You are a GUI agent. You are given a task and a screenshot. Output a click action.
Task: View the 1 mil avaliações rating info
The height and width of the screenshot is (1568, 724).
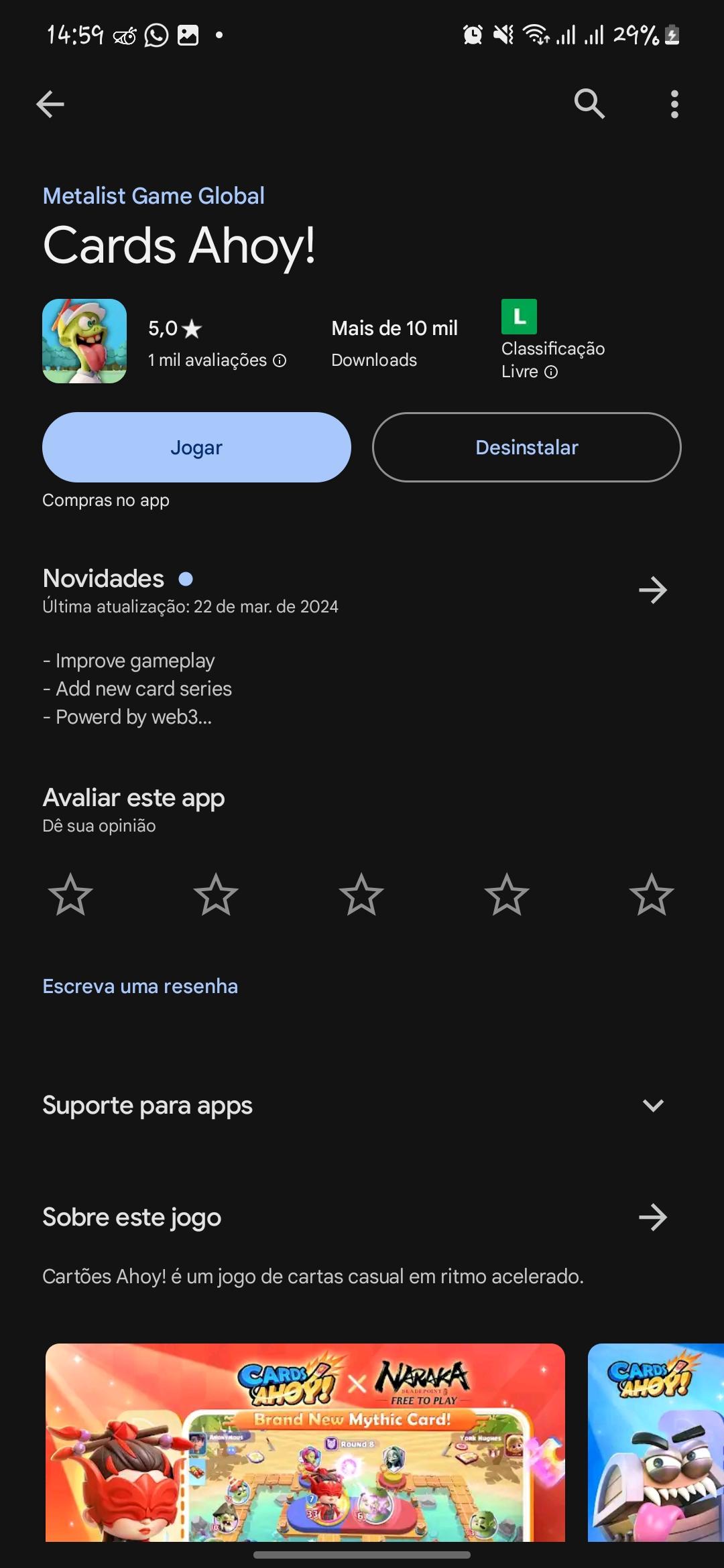click(x=280, y=361)
